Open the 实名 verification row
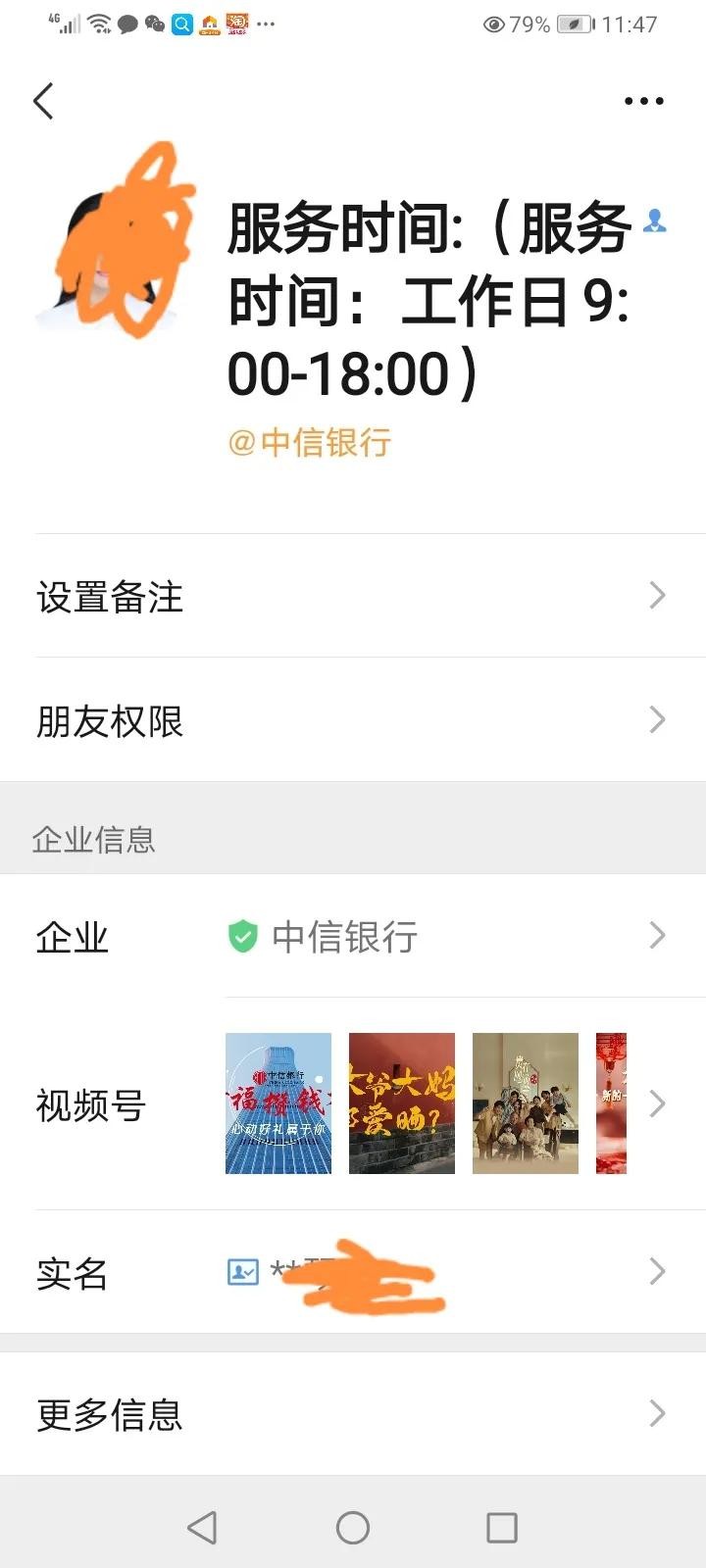The width and height of the screenshot is (706, 1568). pos(353,1272)
